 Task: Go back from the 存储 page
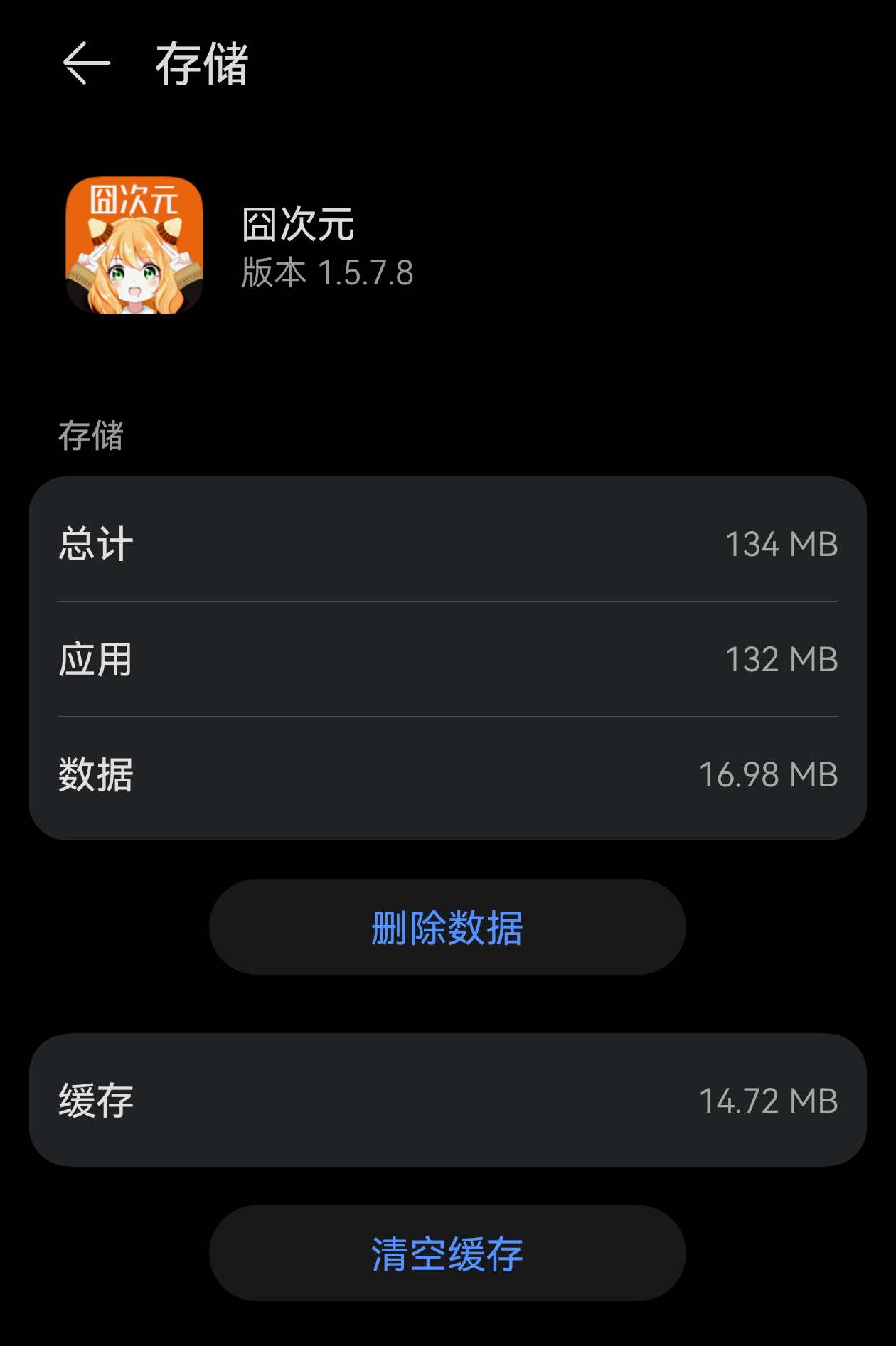click(x=87, y=63)
